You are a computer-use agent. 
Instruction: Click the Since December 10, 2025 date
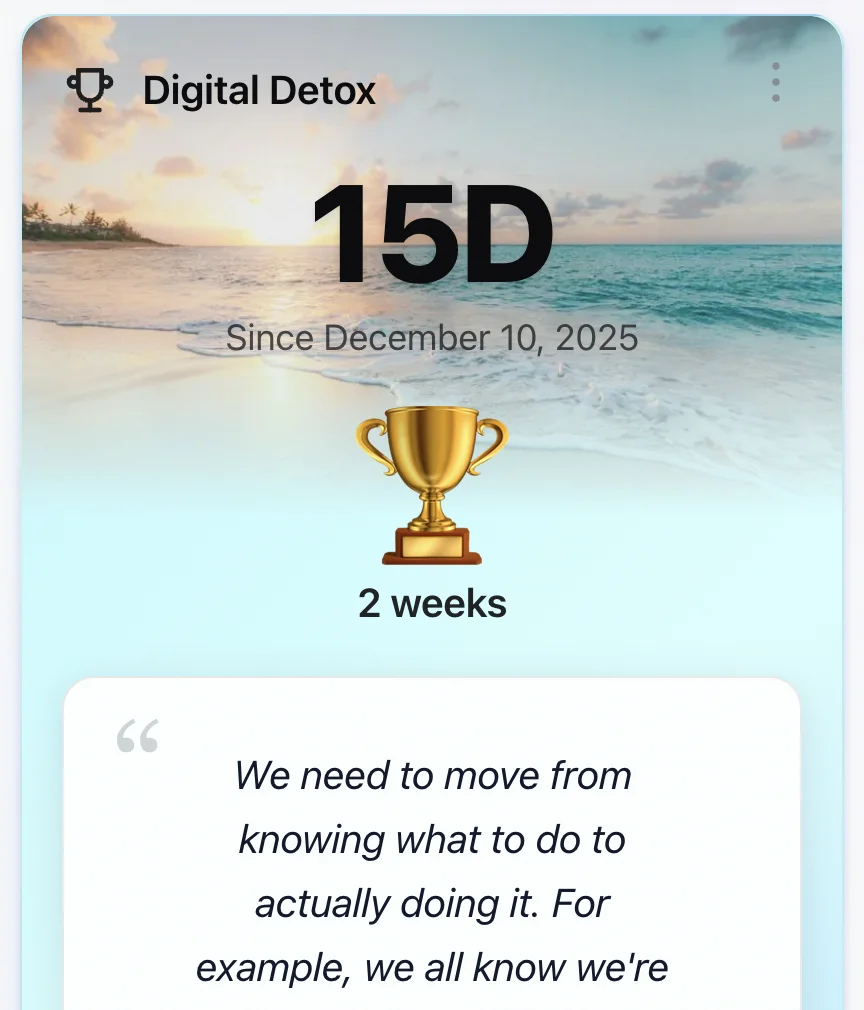click(432, 338)
